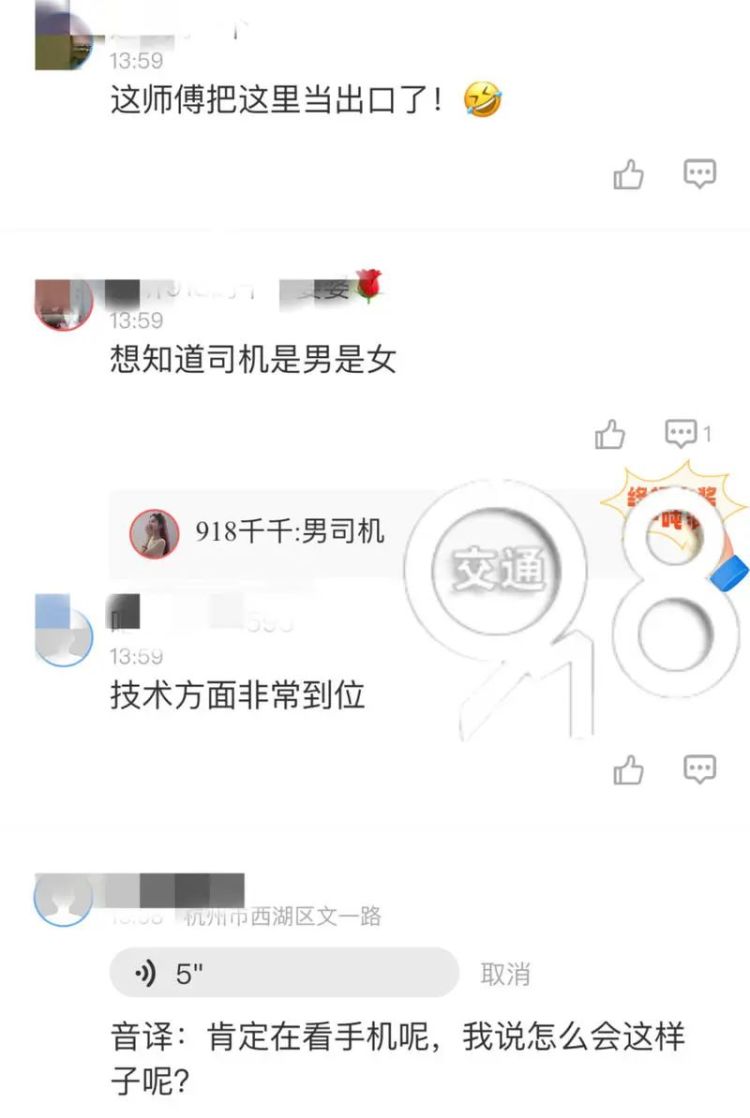
Task: Open replies on 想知道司机是男是女
Action: [688, 434]
